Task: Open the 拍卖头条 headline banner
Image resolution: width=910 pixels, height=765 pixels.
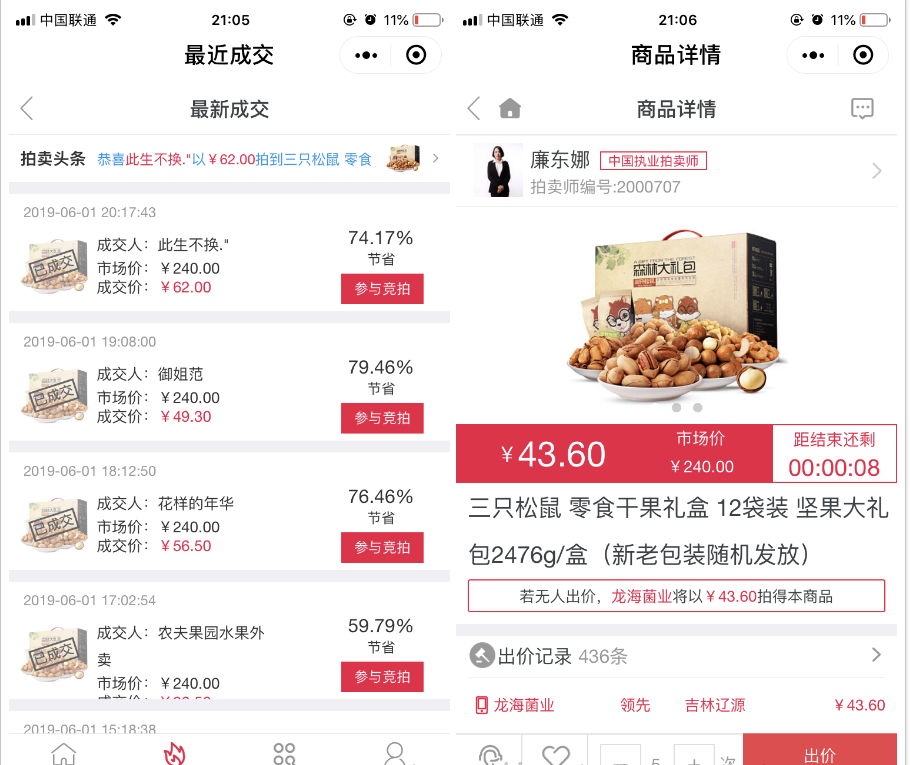Action: [x=230, y=159]
